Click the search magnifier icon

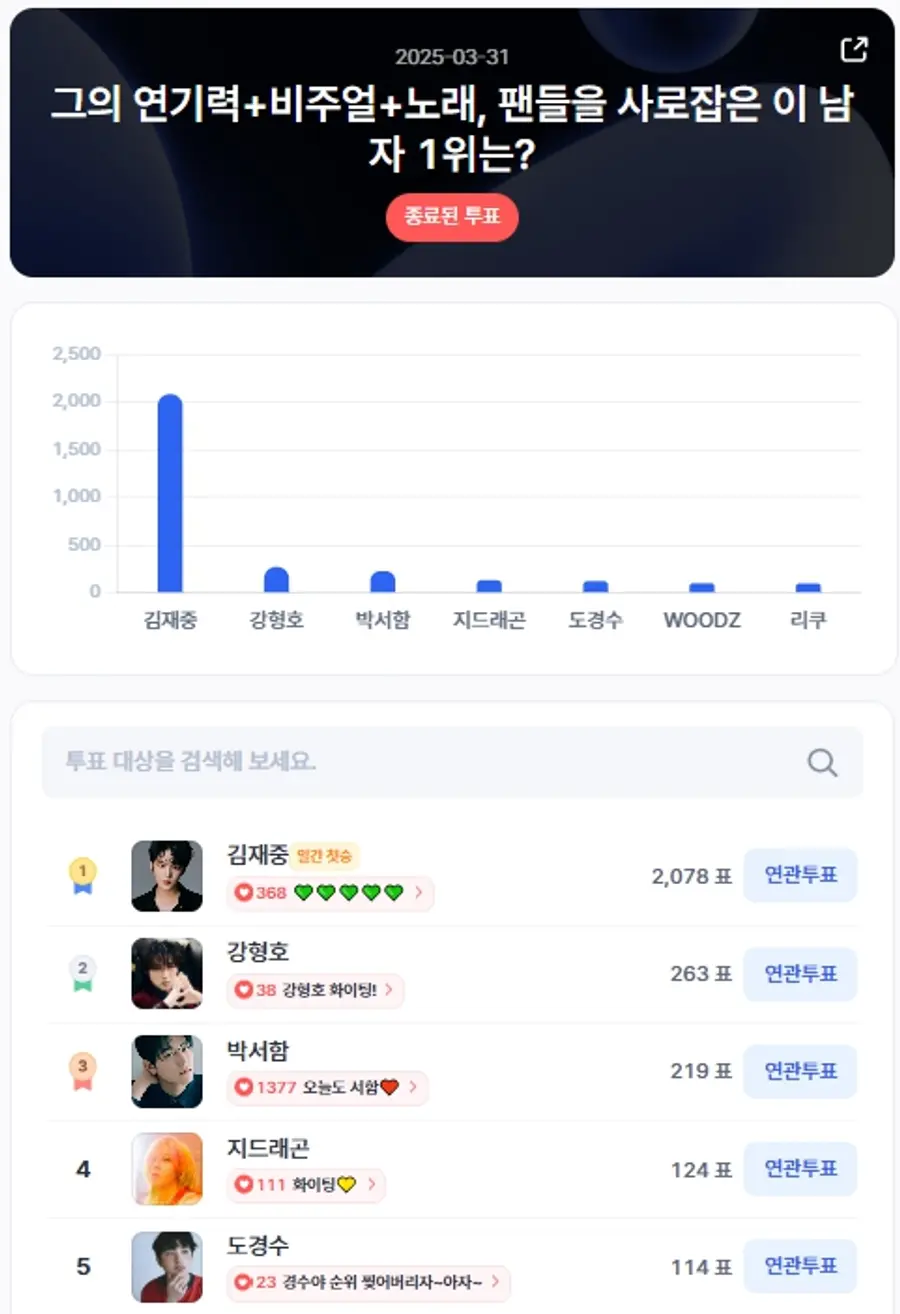(x=822, y=762)
